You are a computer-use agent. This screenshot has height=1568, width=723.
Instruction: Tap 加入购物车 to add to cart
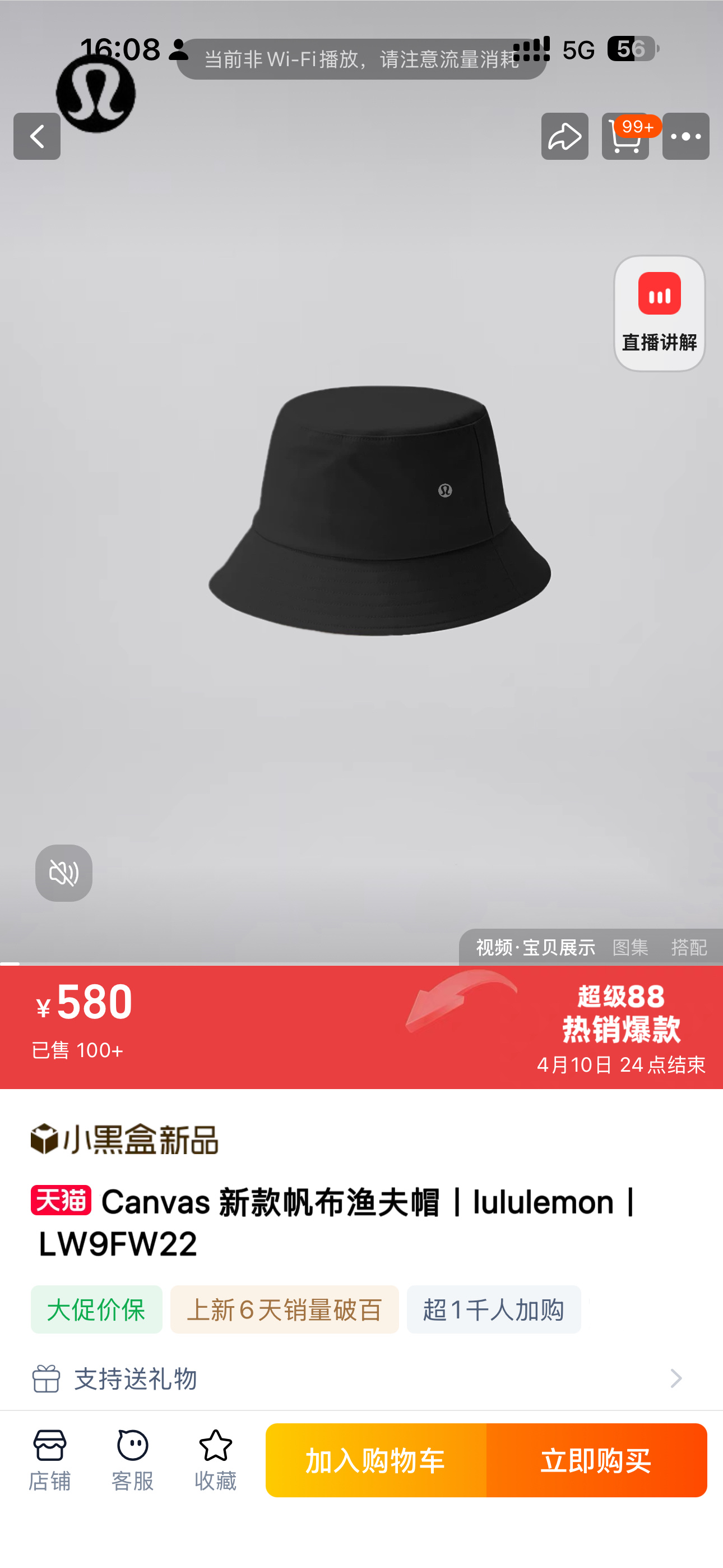pyautogui.click(x=376, y=1460)
